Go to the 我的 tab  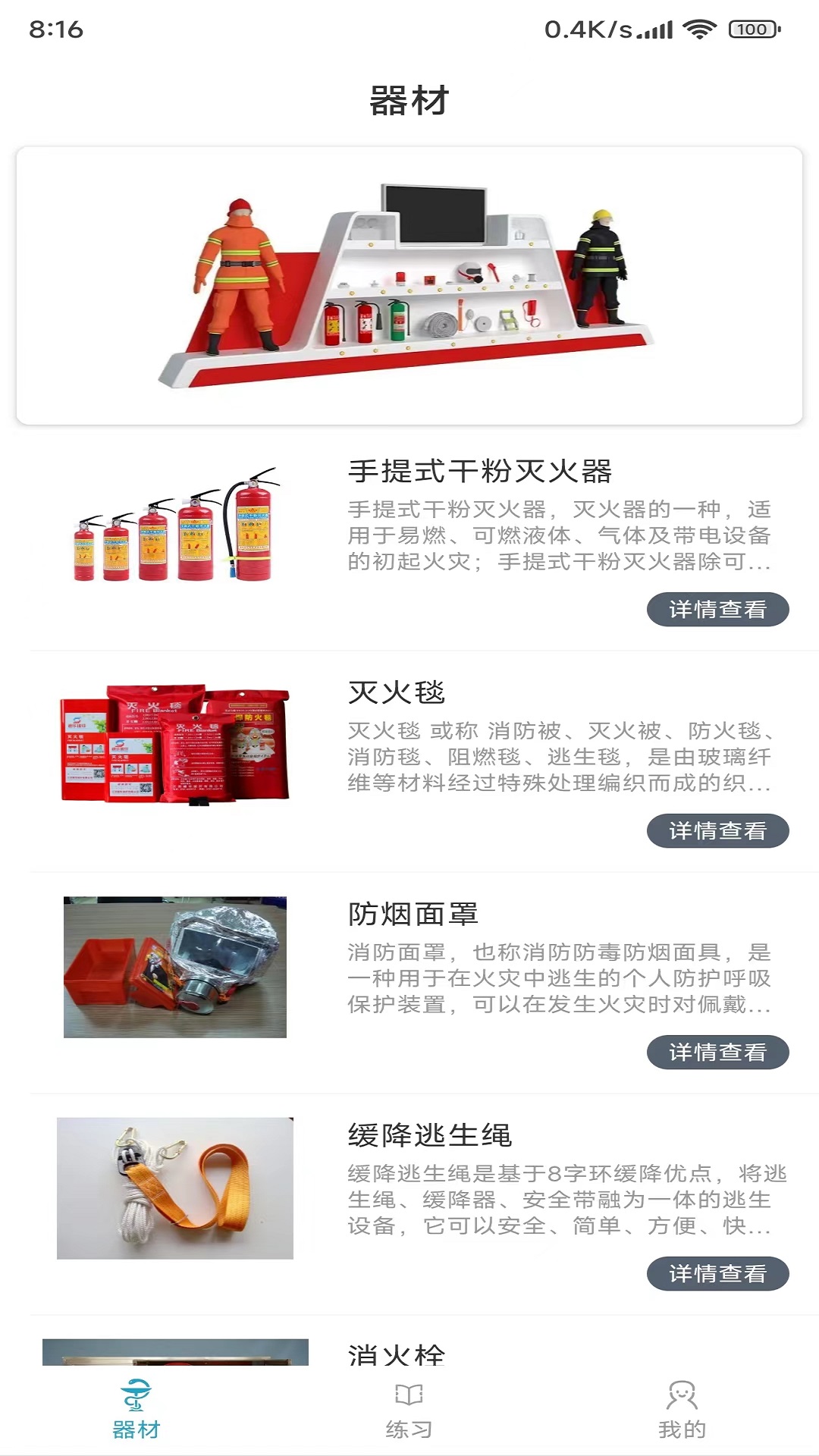[682, 1410]
